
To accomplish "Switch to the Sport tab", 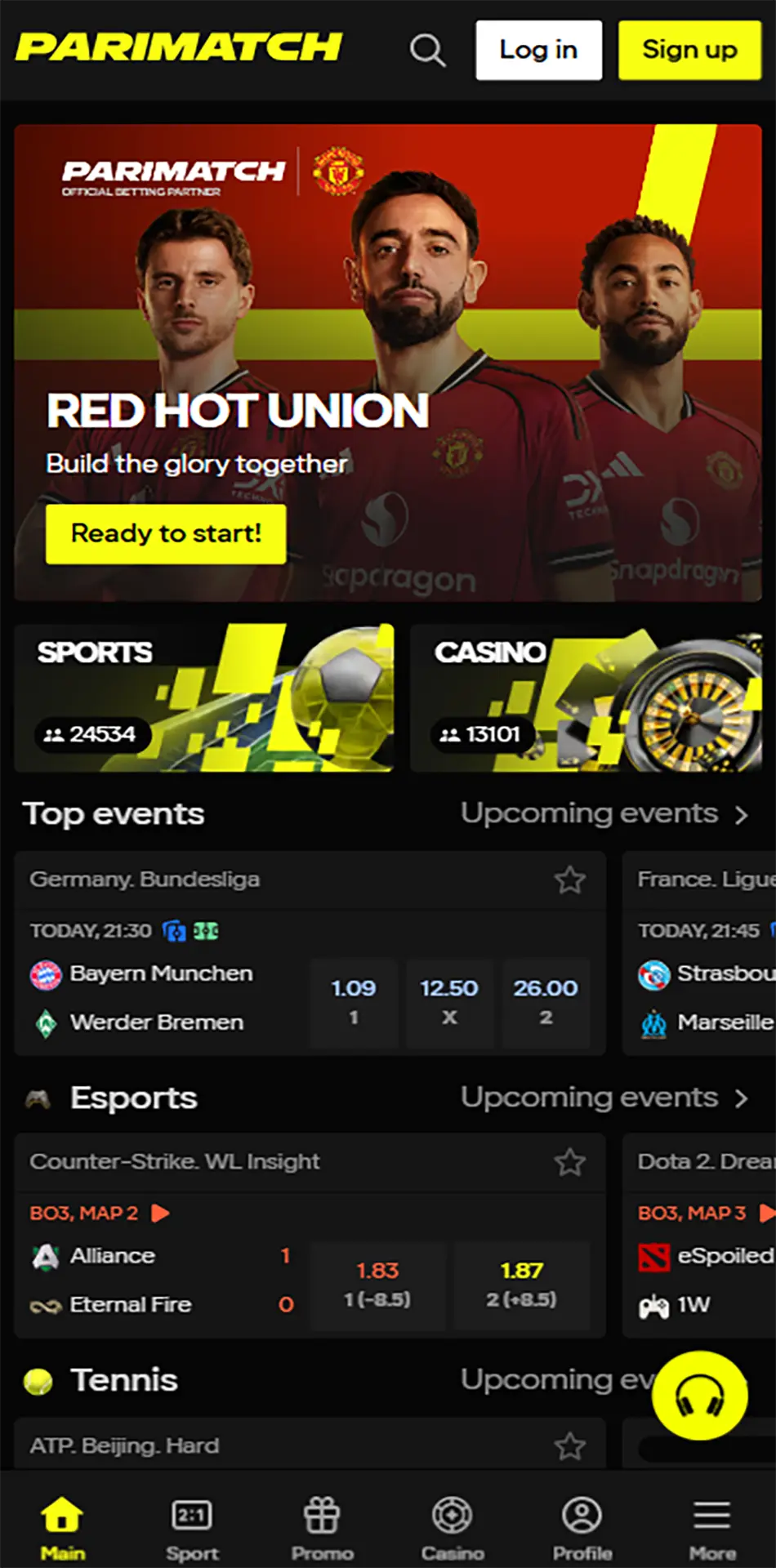I will pos(192,1529).
